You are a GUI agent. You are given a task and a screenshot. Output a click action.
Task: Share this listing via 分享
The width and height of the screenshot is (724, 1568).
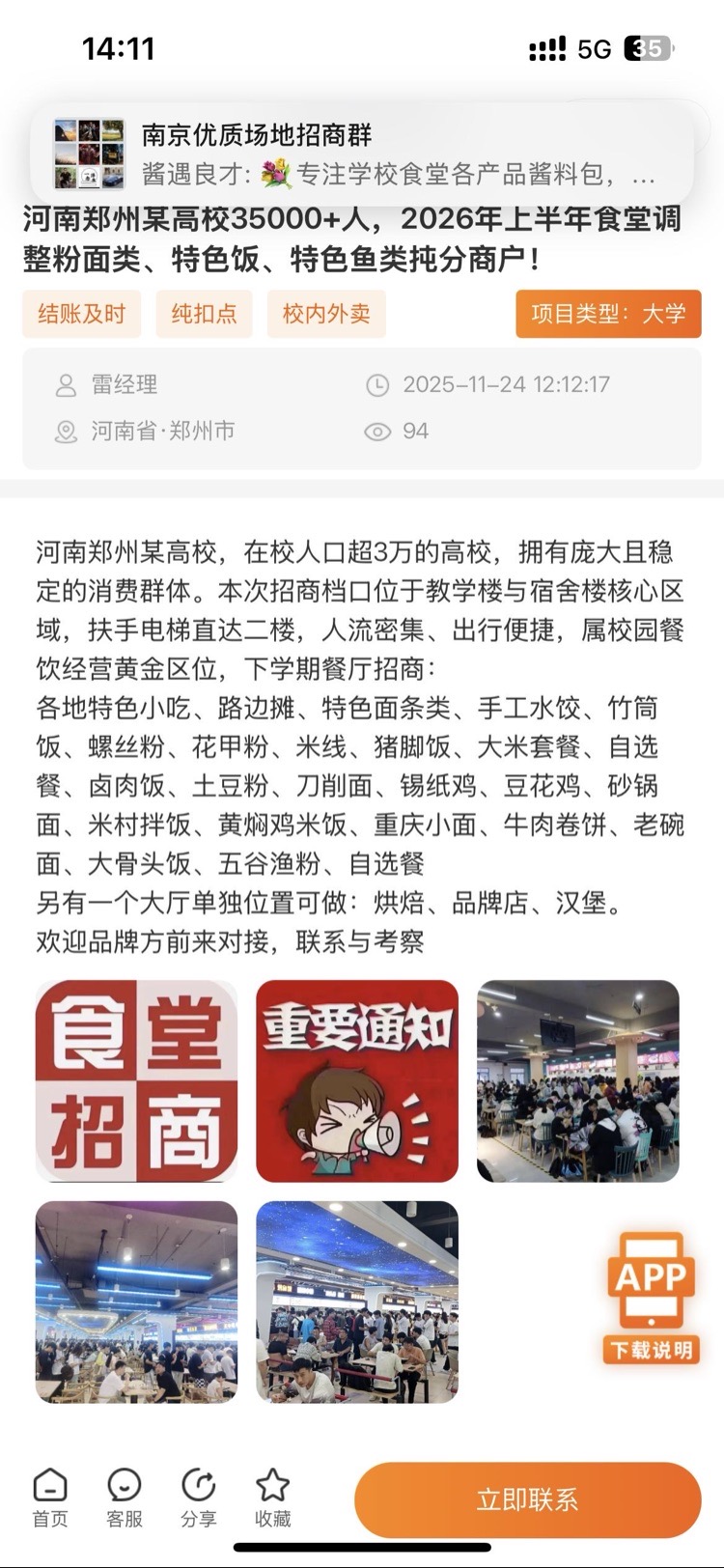(x=199, y=1498)
